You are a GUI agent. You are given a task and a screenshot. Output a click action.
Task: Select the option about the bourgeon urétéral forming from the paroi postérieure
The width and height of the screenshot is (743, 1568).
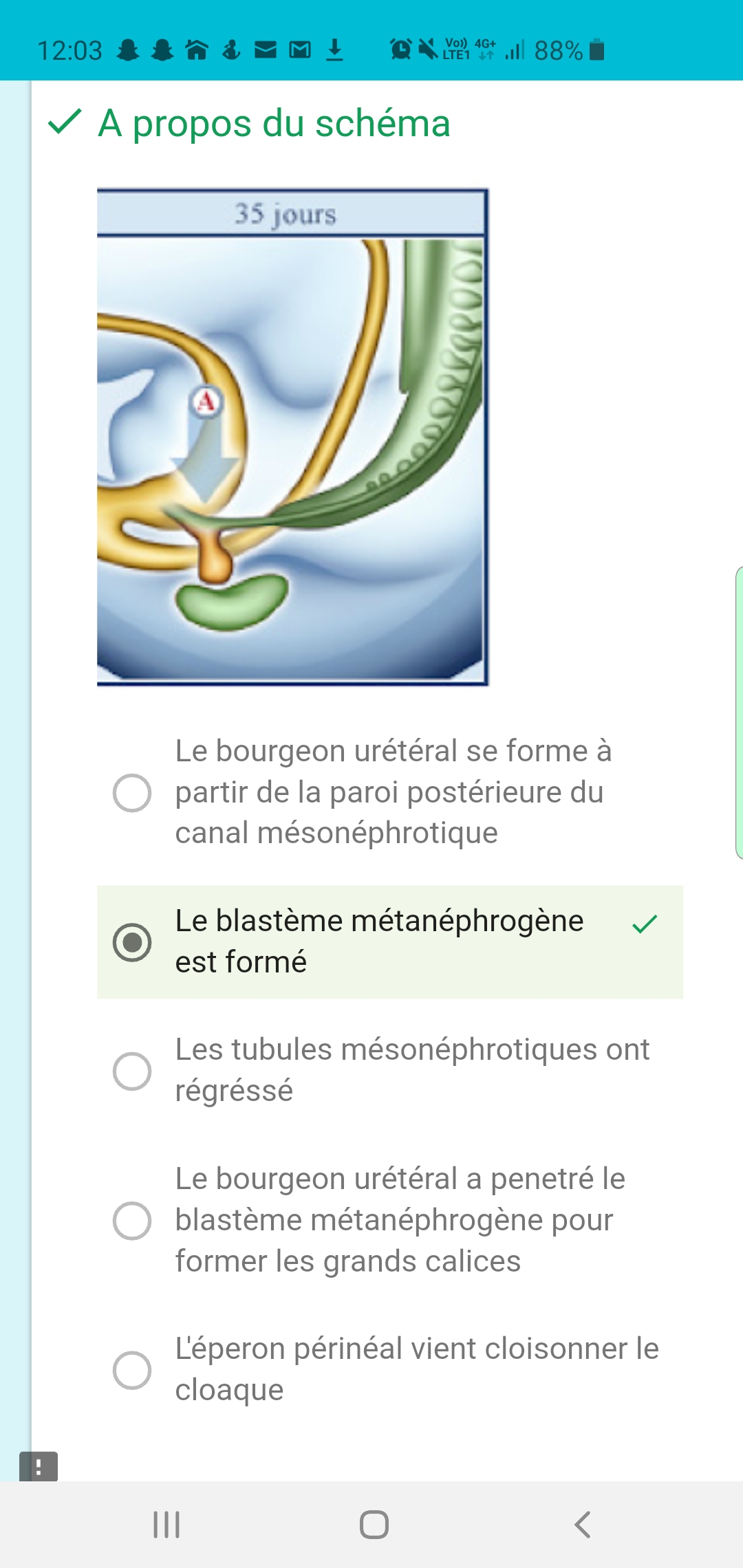132,792
